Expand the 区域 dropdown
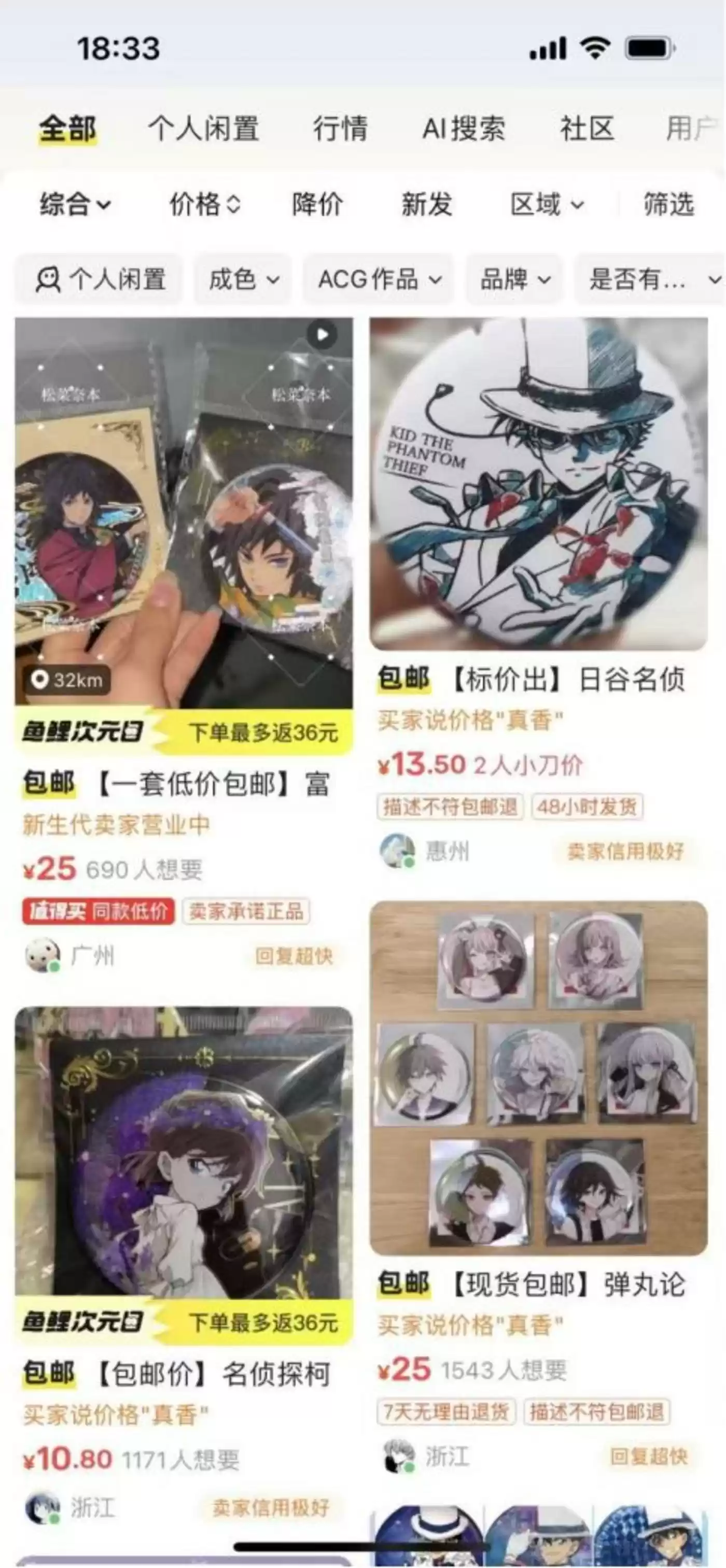The image size is (726, 1568). pos(547,204)
